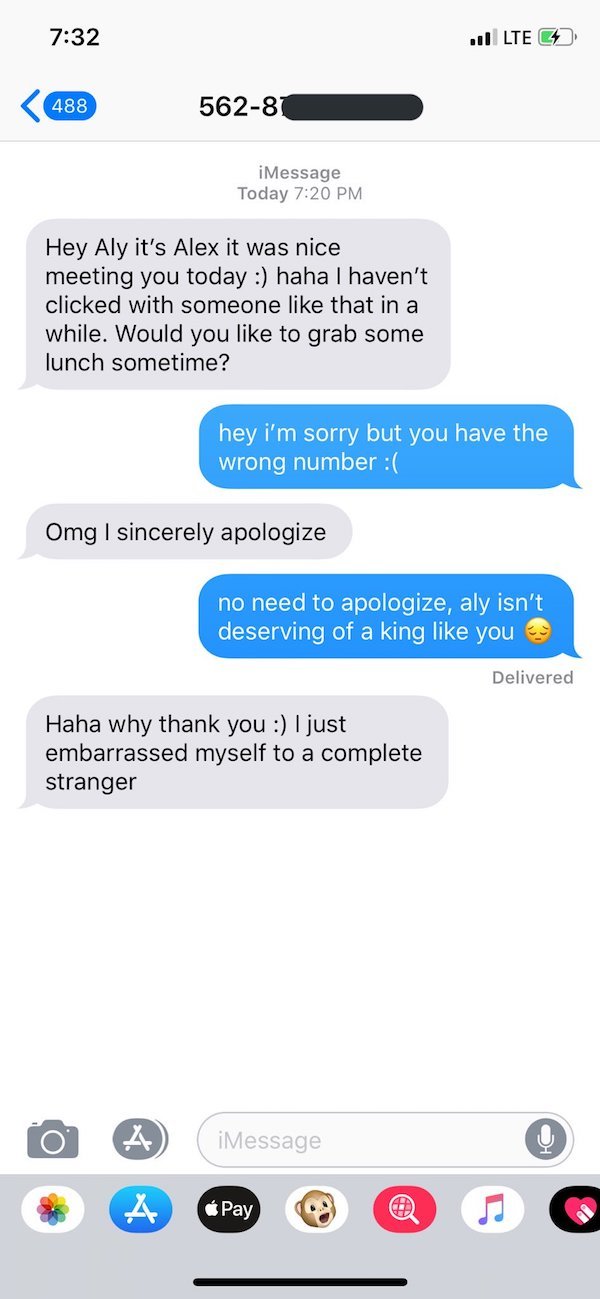Toggle the iMessage apps drawer button

(x=139, y=1139)
